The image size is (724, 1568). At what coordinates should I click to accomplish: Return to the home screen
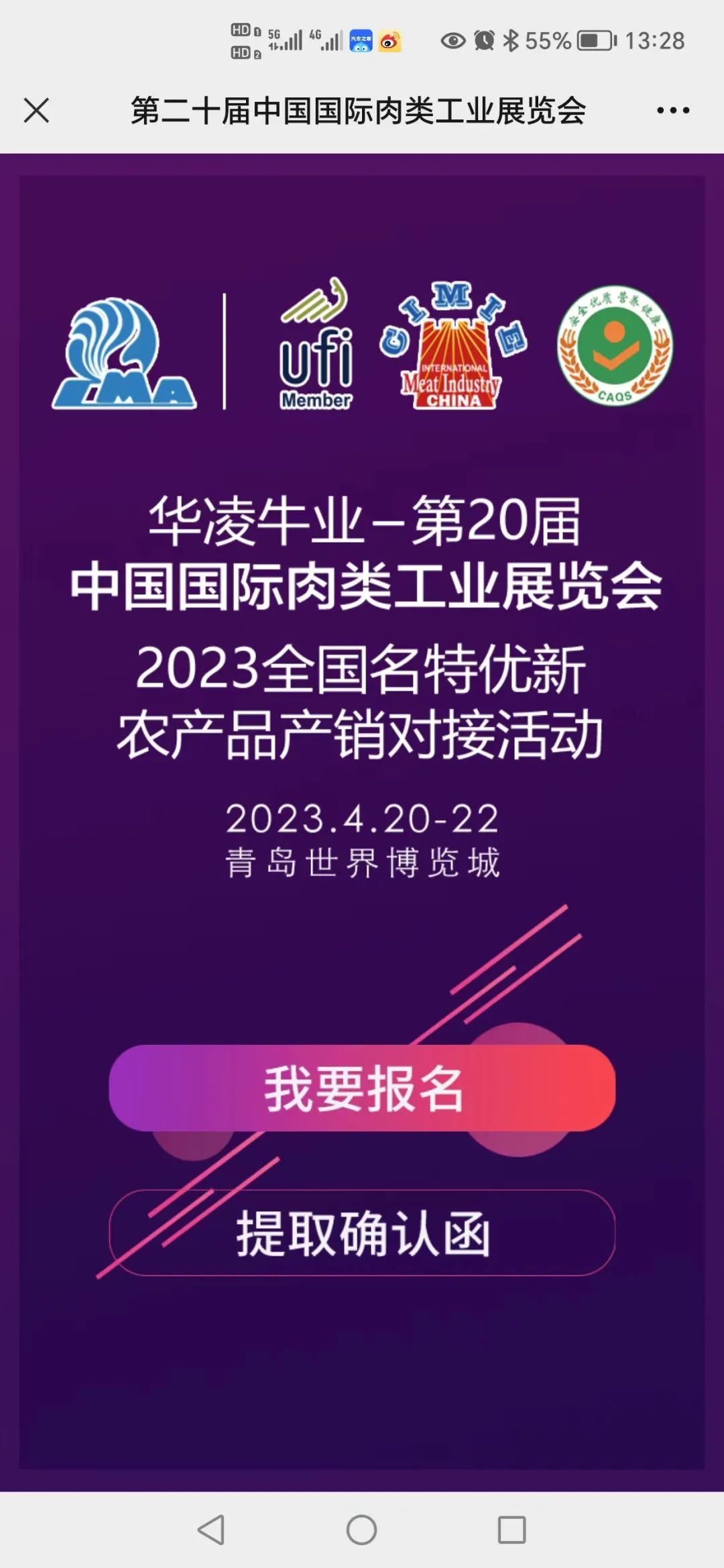pyautogui.click(x=362, y=1530)
